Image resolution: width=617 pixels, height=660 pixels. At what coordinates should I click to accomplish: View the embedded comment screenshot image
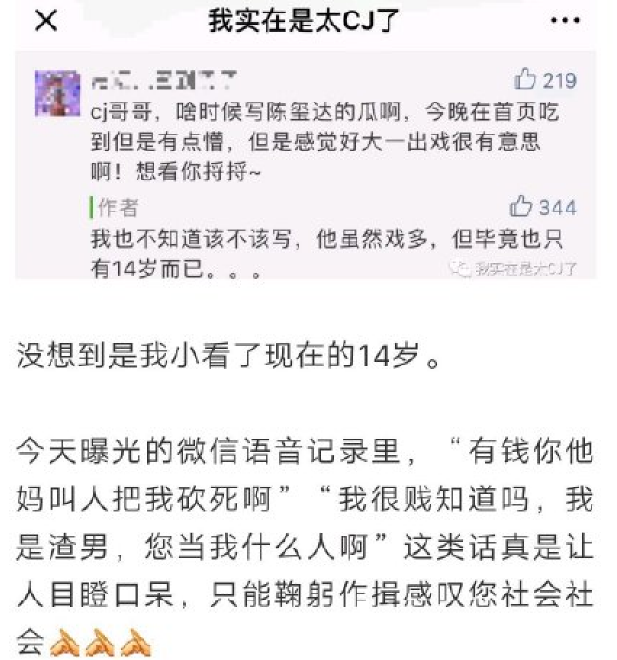click(x=307, y=170)
